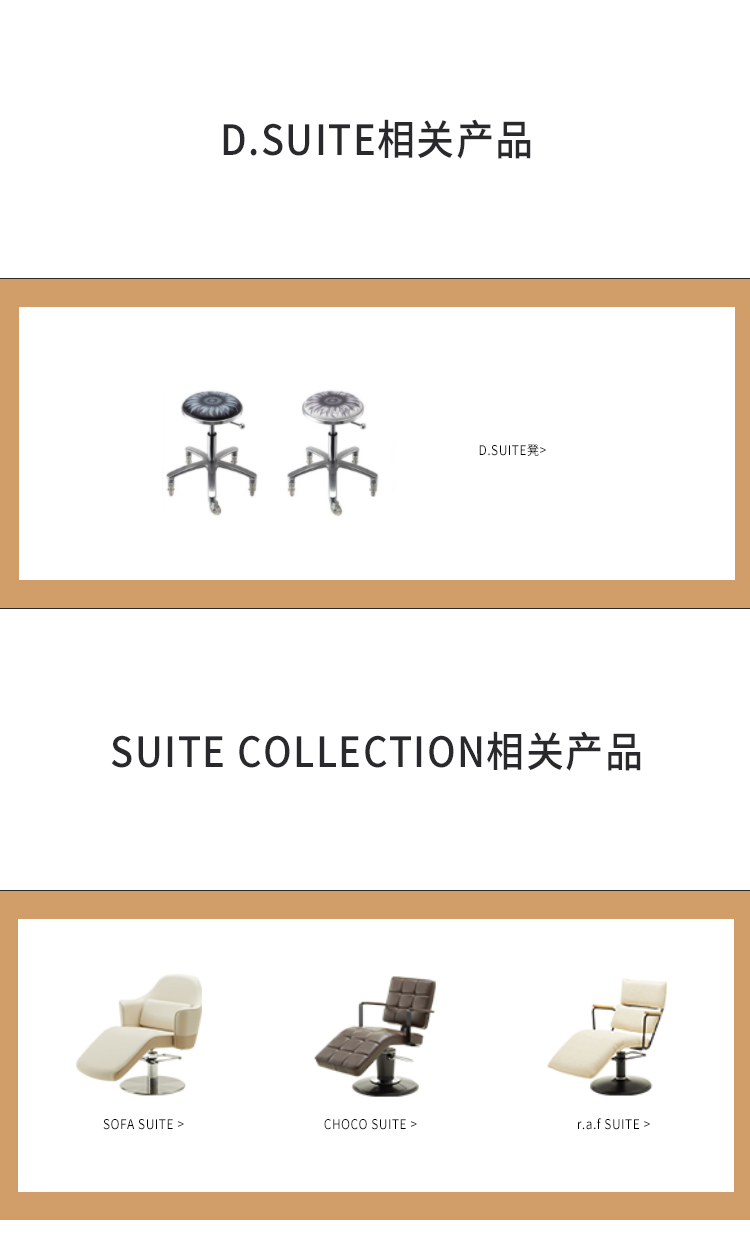The width and height of the screenshot is (750, 1237).
Task: Open the SOFA SUITE product
Action: [143, 1124]
